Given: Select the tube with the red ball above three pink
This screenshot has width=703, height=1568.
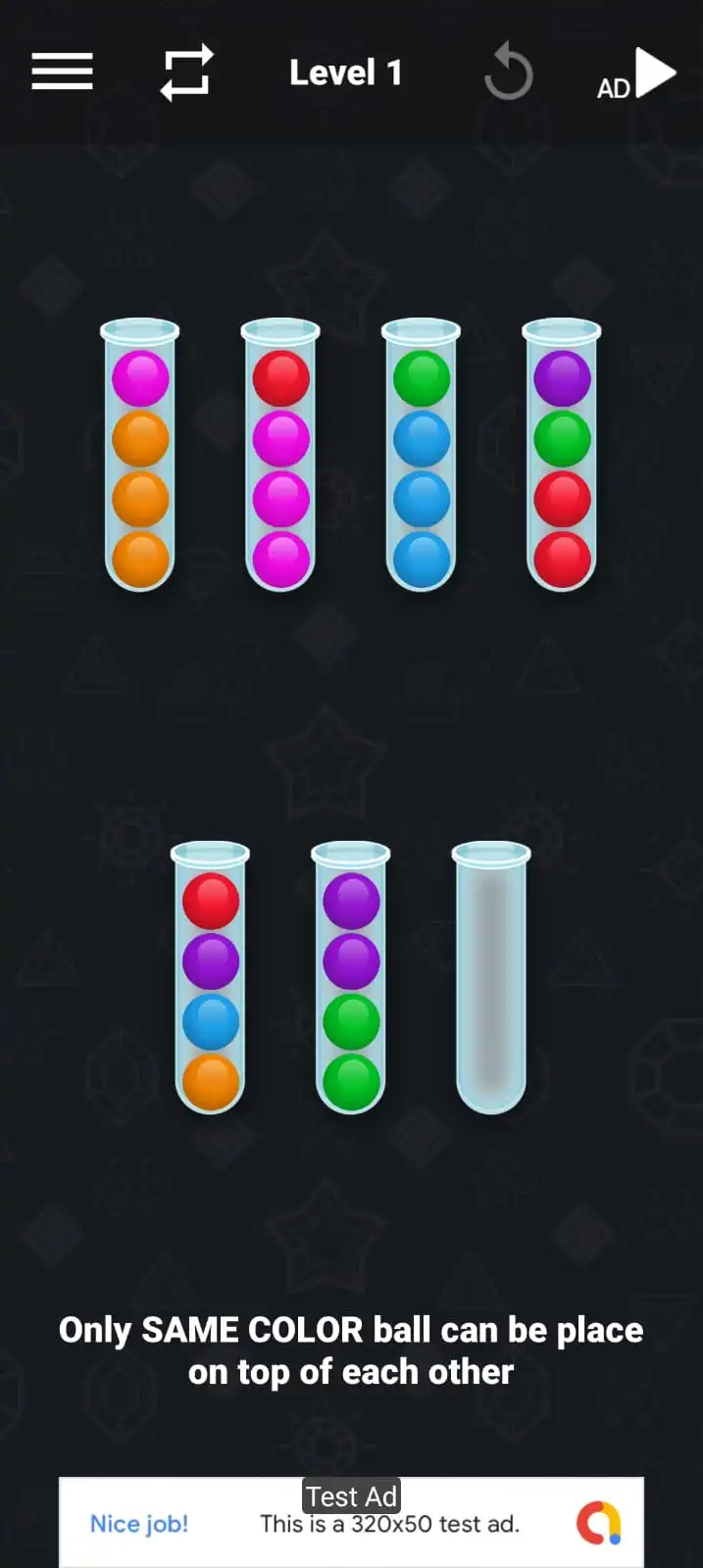Looking at the screenshot, I should click(x=280, y=456).
